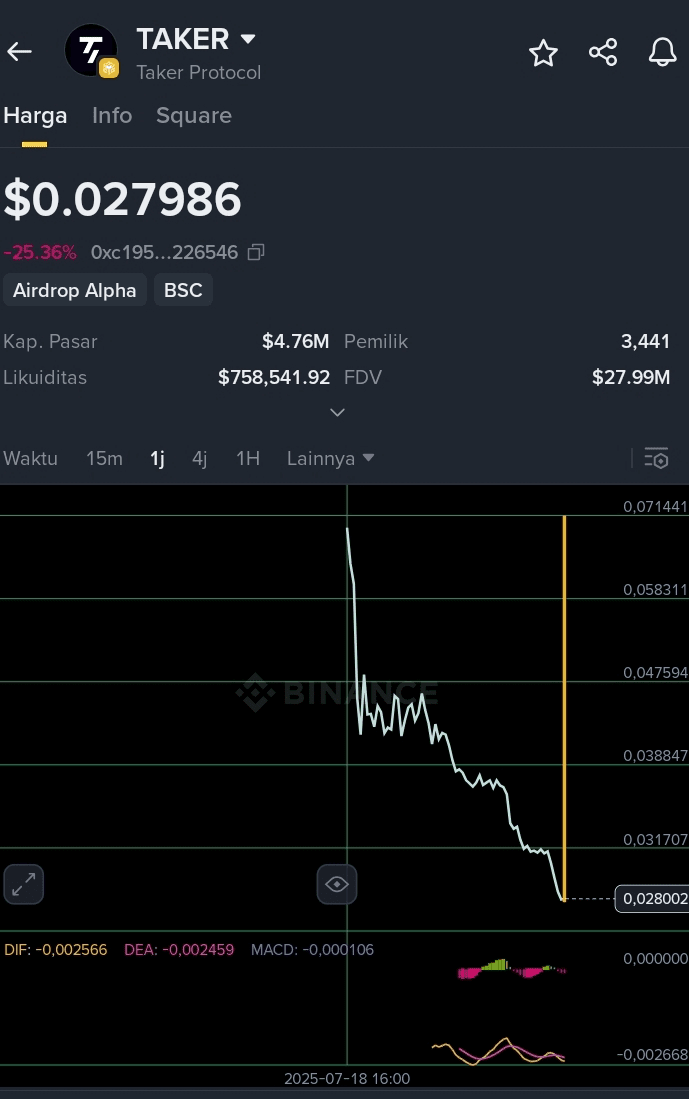Open the Lainnya interval dropdown

[330, 458]
